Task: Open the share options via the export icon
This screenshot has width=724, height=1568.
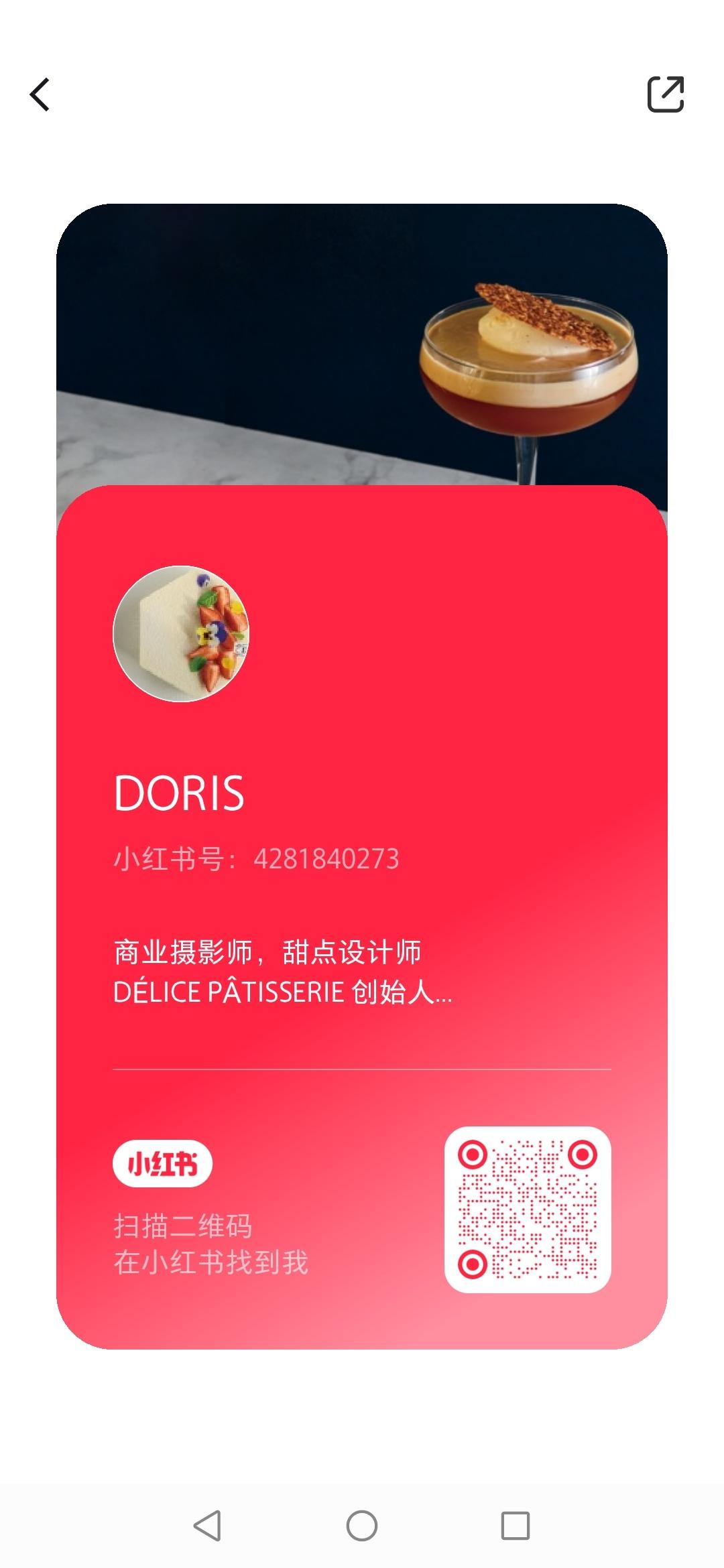Action: 666,94
